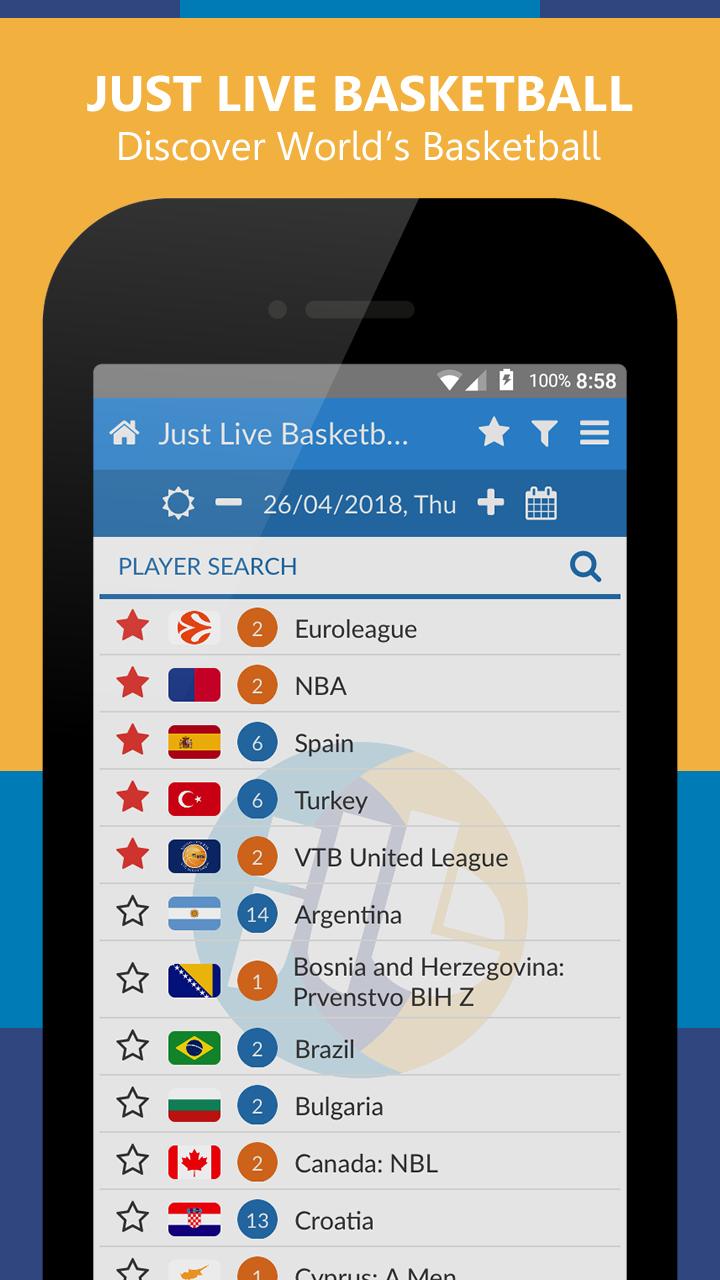Tap the sun icon in the date bar
This screenshot has height=1280, width=720.
[x=178, y=503]
